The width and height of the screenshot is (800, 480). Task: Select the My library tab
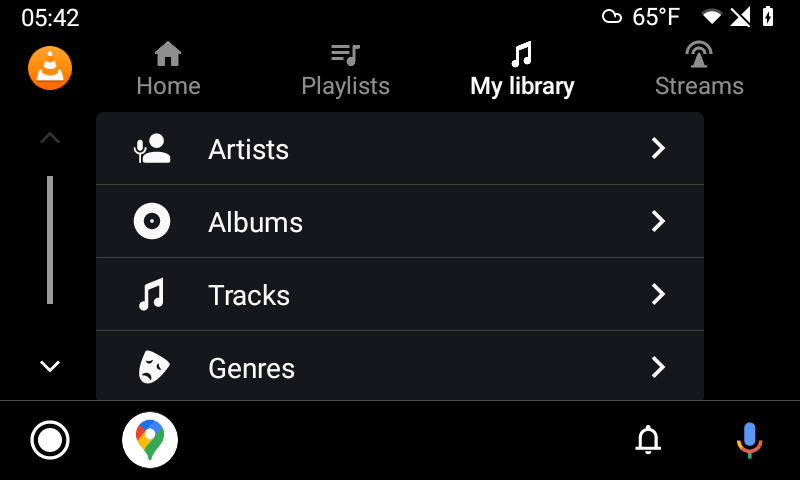click(522, 69)
